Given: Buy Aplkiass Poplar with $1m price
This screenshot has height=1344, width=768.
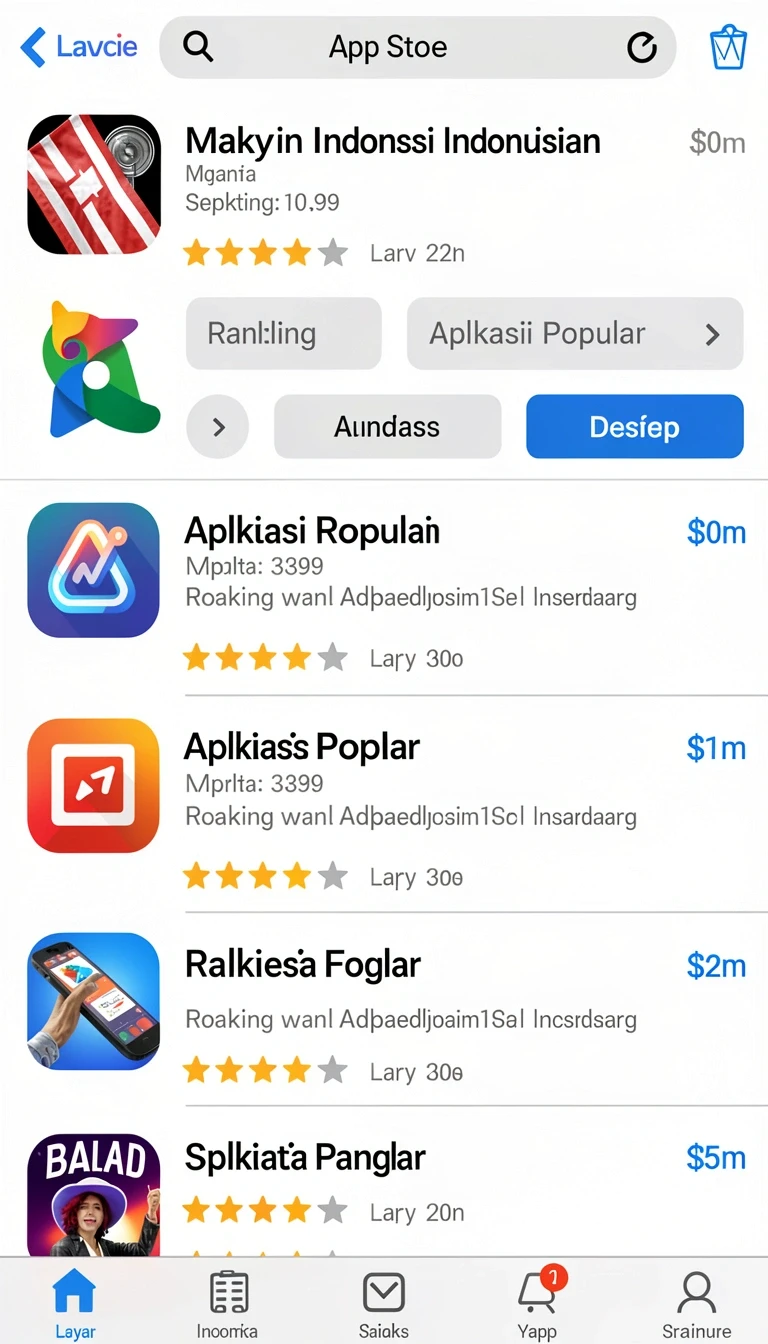Looking at the screenshot, I should [716, 747].
